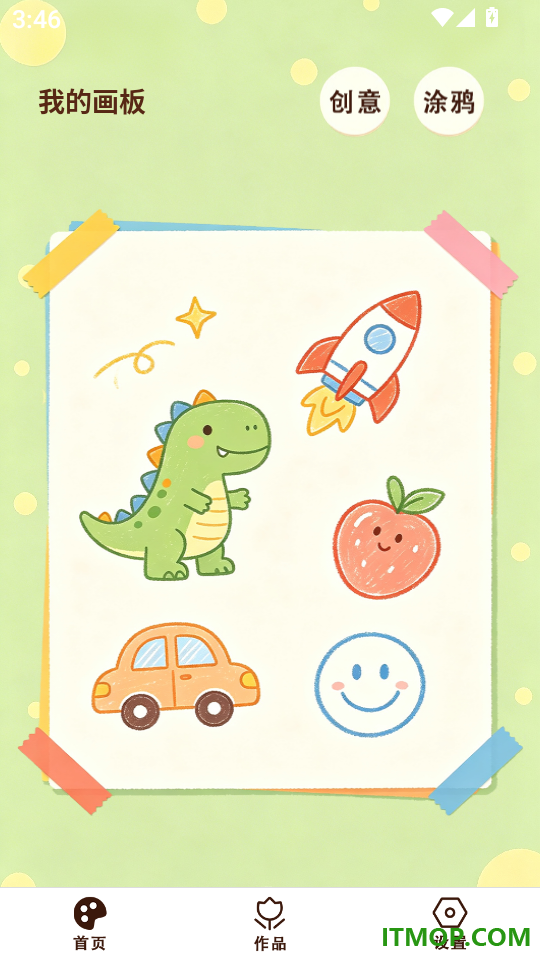This screenshot has width=540, height=960.
Task: Go to the 作品 tab
Action: (270, 924)
